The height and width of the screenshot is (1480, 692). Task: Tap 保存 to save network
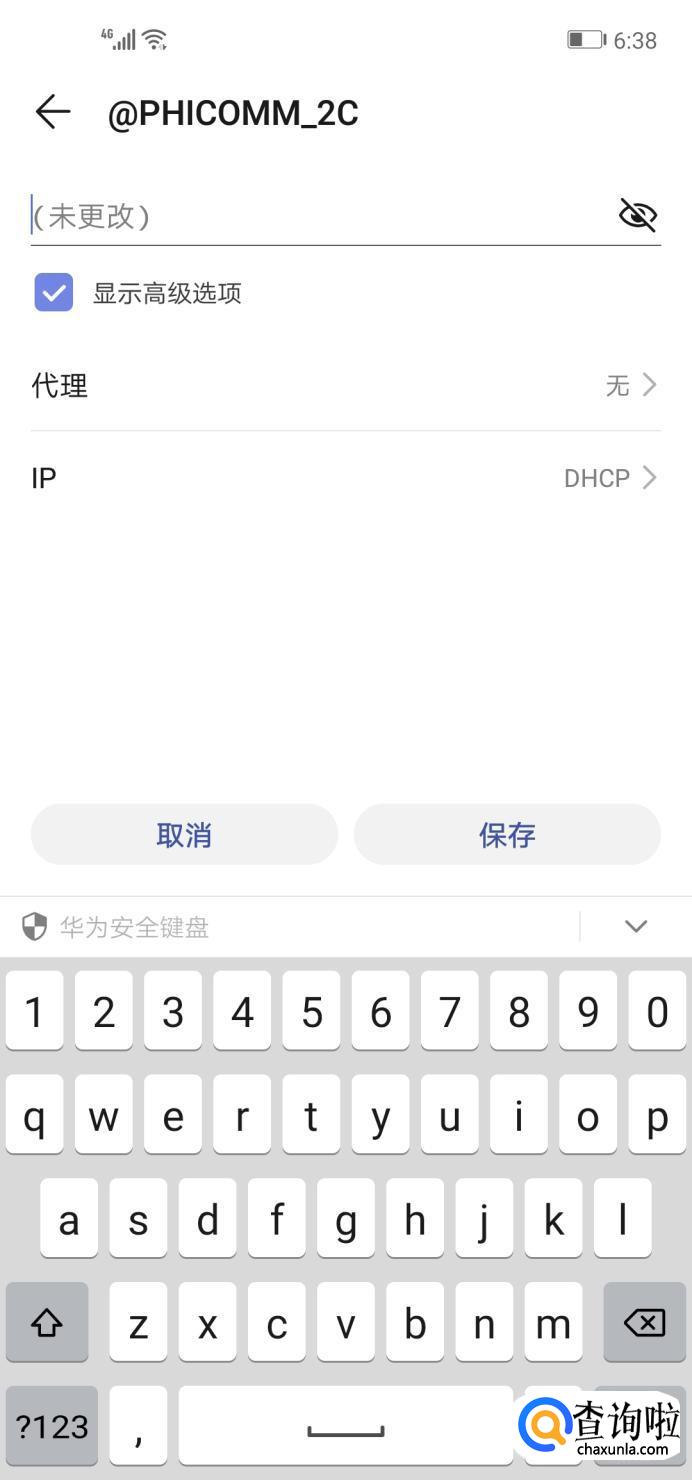point(507,835)
